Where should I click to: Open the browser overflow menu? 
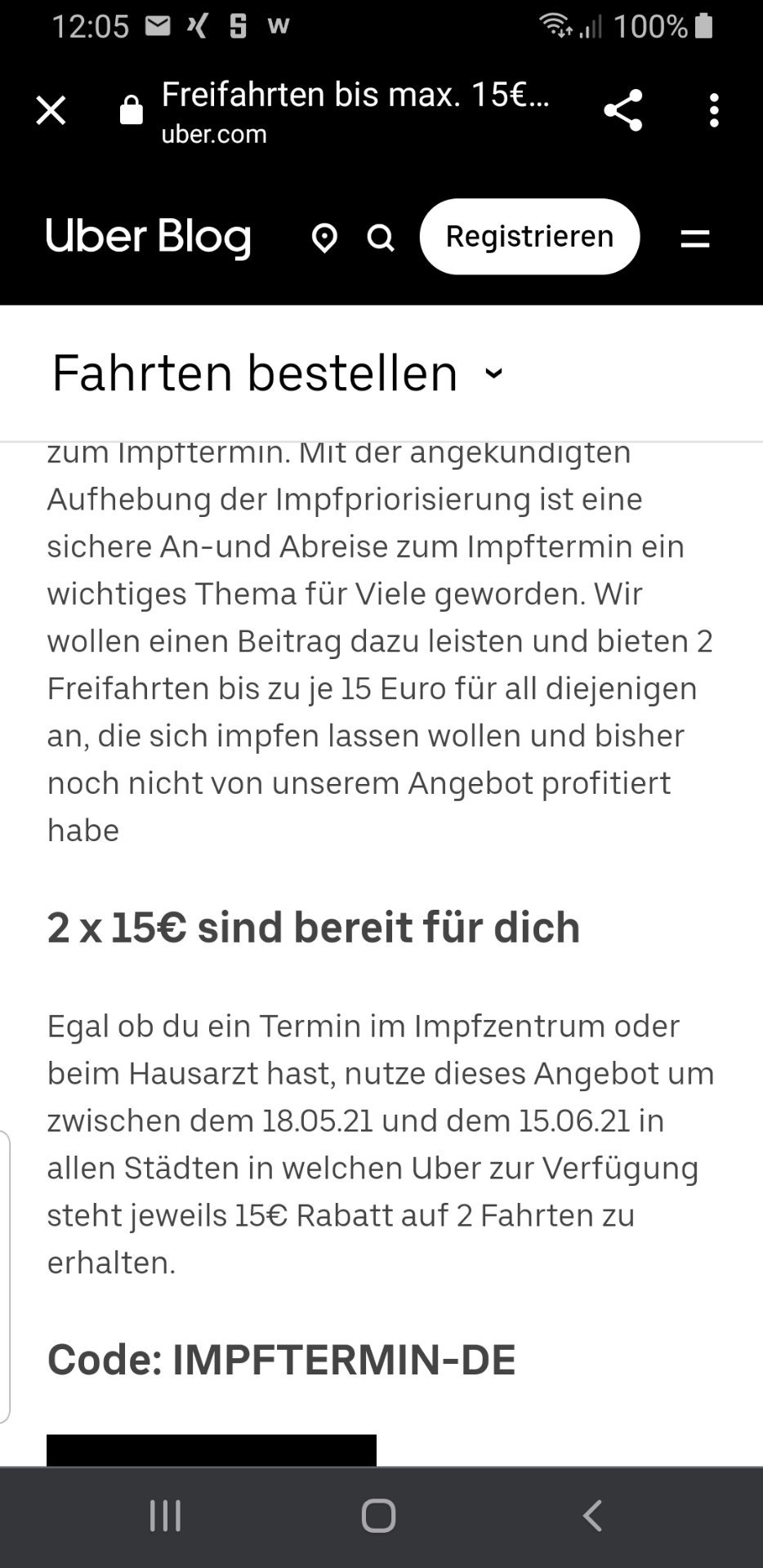click(715, 110)
